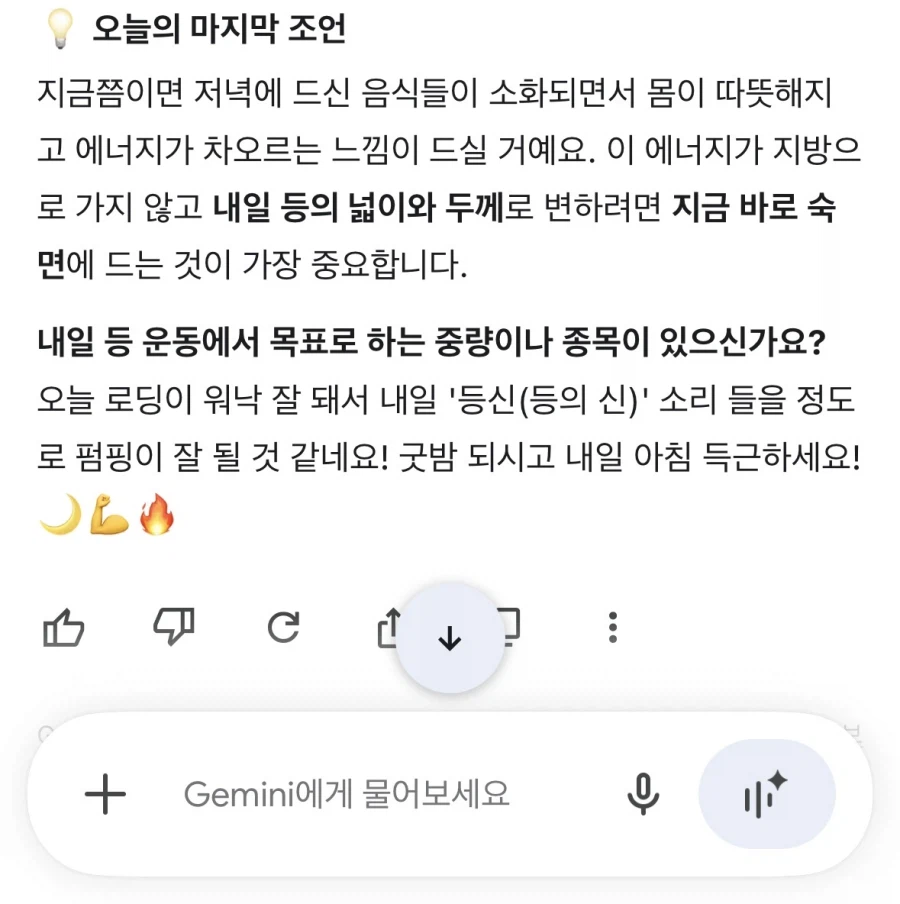
Task: Select the thumbs up feedback icon
Action: (x=64, y=628)
